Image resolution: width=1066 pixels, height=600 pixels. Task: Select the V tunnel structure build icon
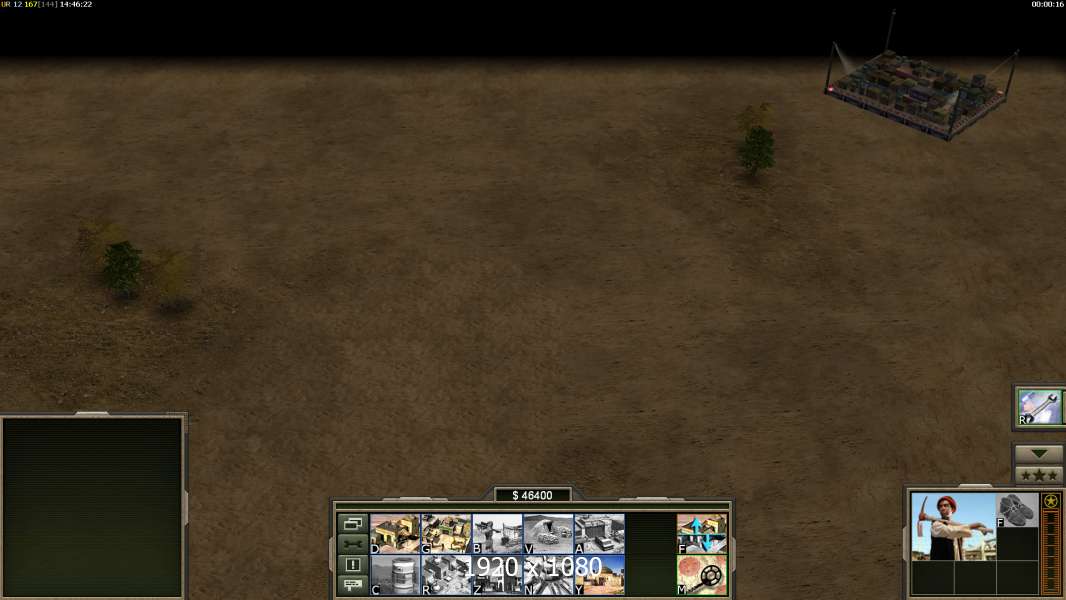coord(548,534)
